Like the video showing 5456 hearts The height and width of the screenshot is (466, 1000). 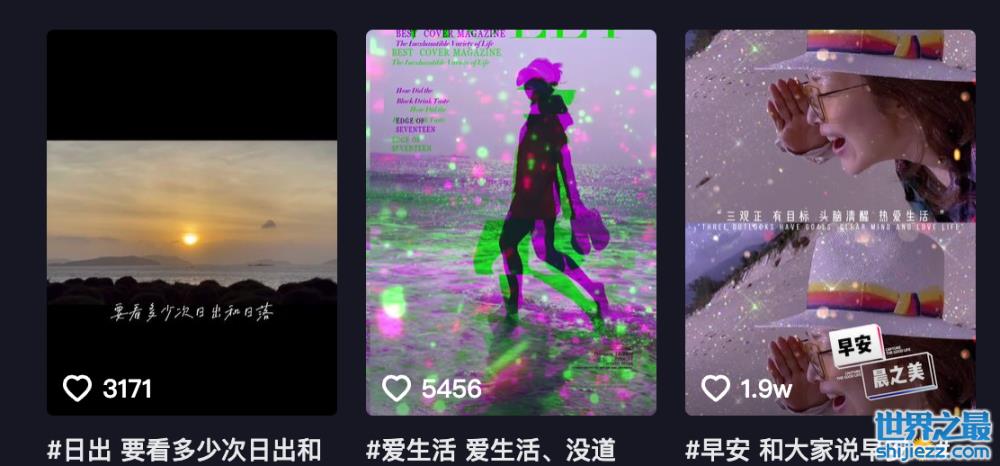click(397, 388)
